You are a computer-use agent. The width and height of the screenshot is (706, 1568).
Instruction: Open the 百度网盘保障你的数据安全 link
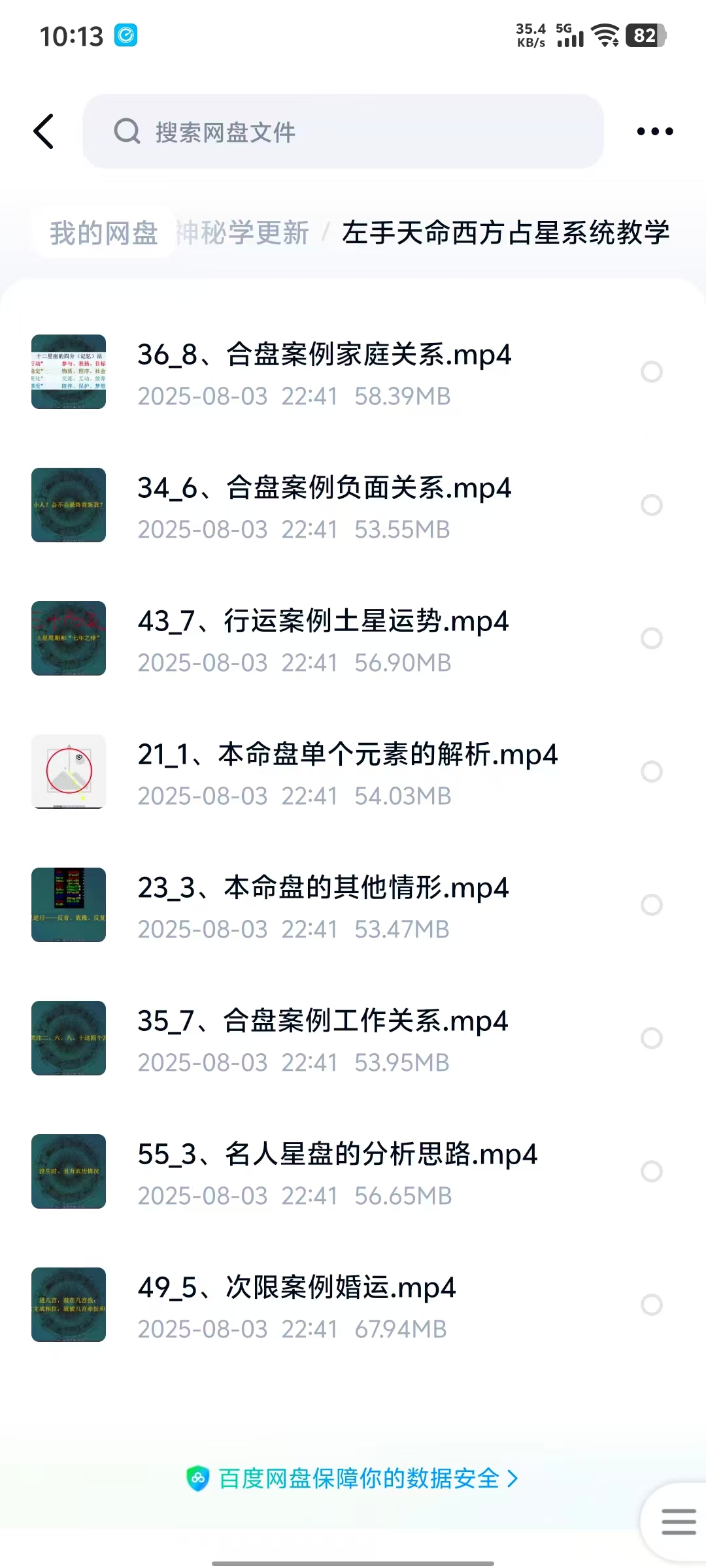tap(353, 1478)
